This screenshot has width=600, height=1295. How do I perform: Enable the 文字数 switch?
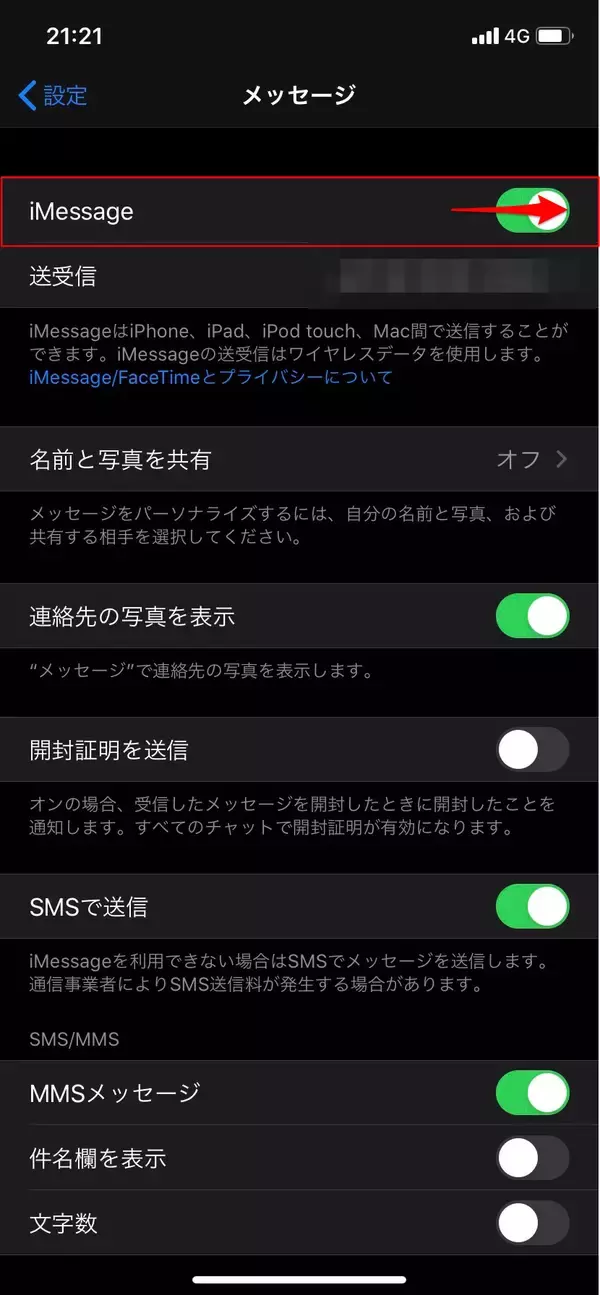[532, 1222]
